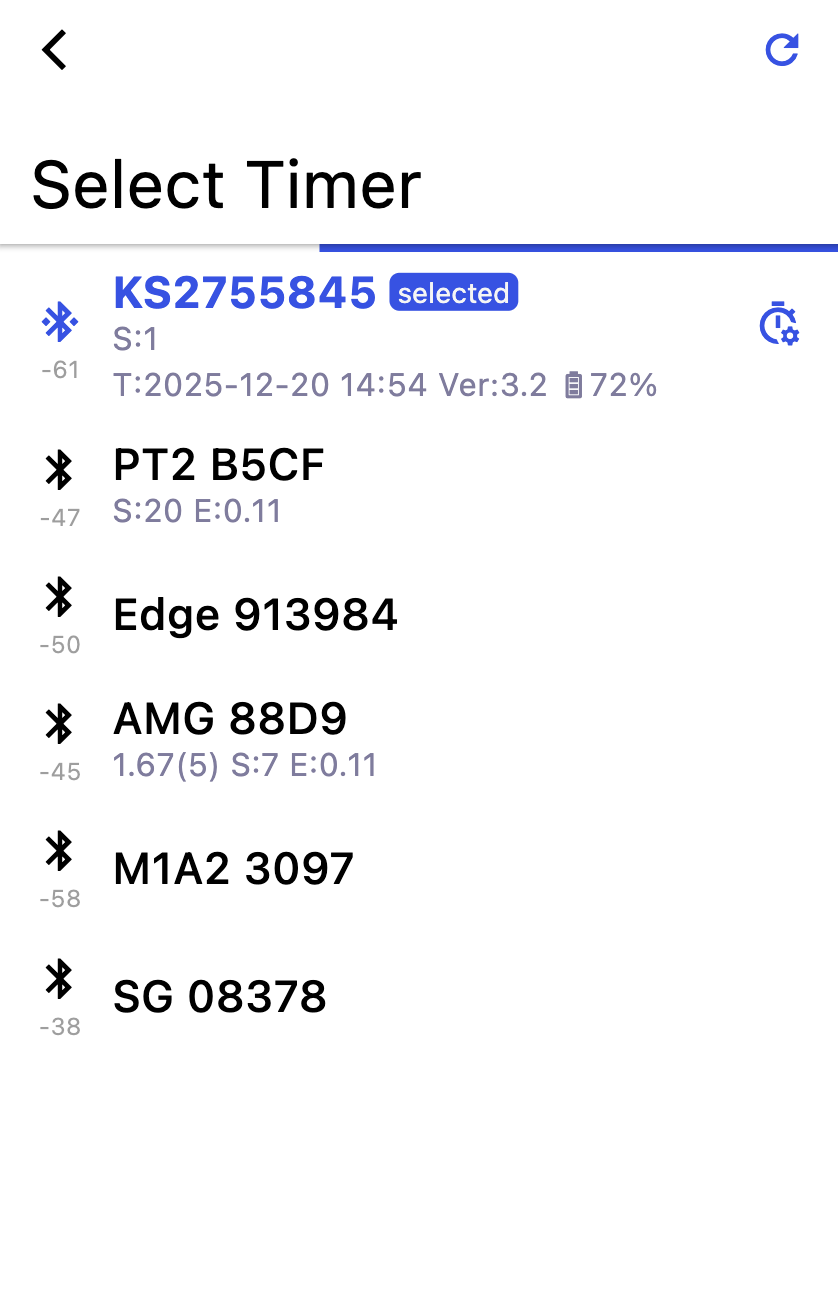
Task: Select the SG 08378 timer
Action: coord(220,997)
